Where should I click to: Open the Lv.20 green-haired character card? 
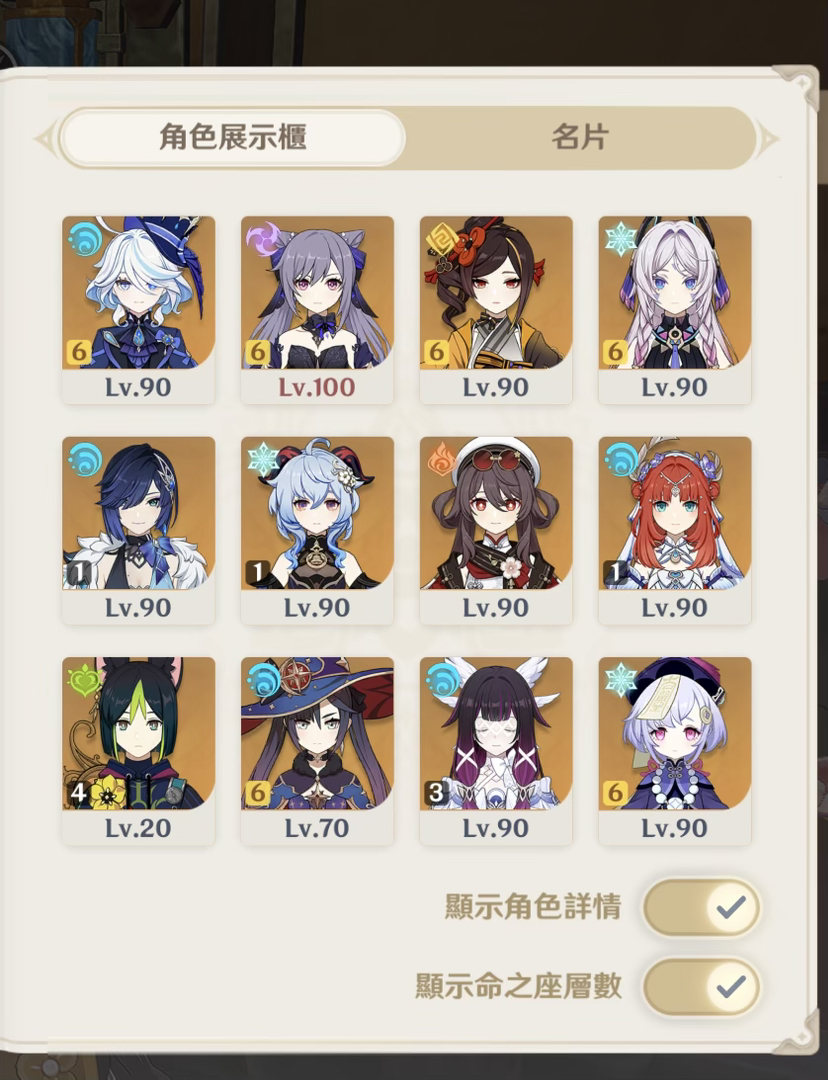pos(138,749)
